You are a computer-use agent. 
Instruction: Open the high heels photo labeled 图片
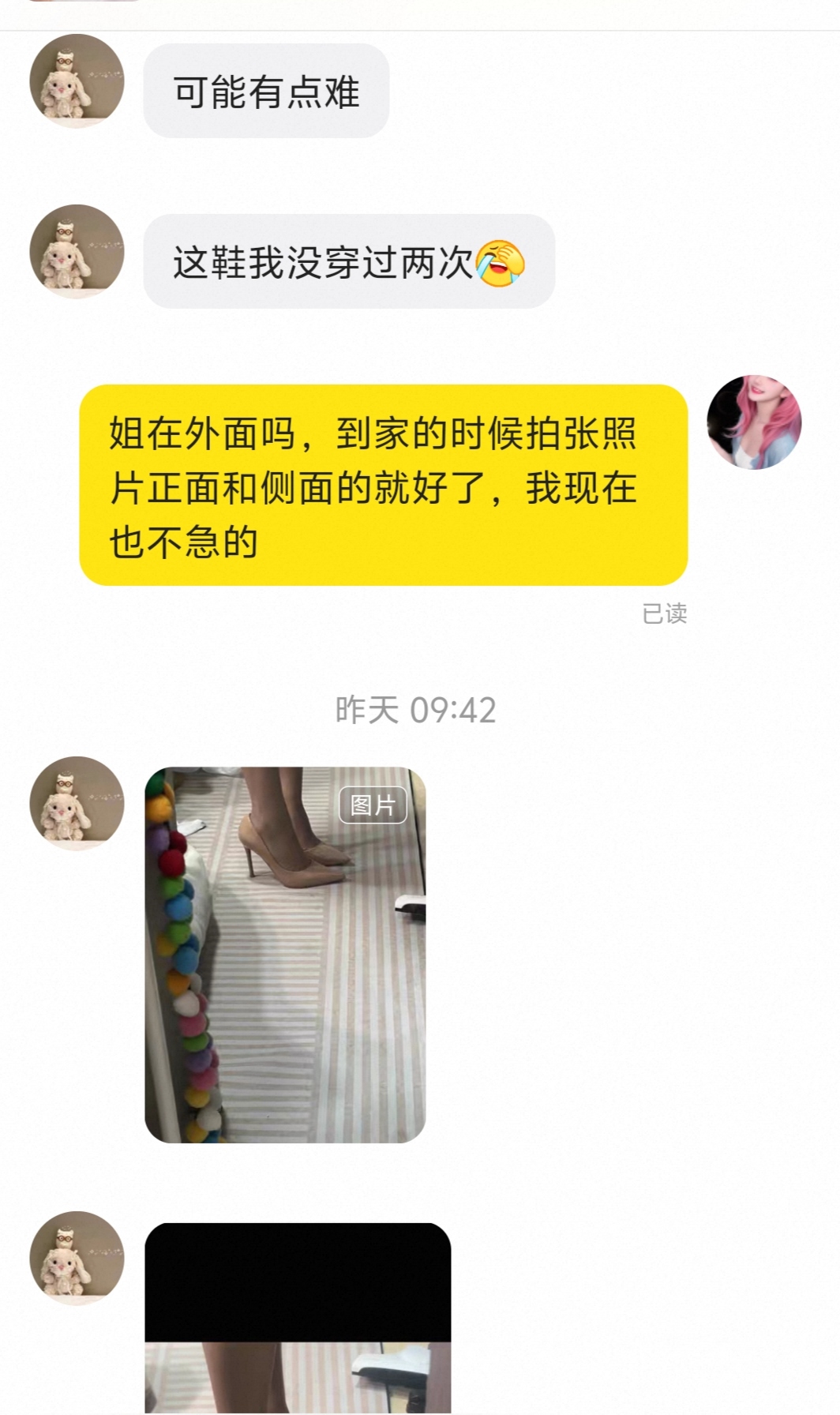click(x=285, y=955)
